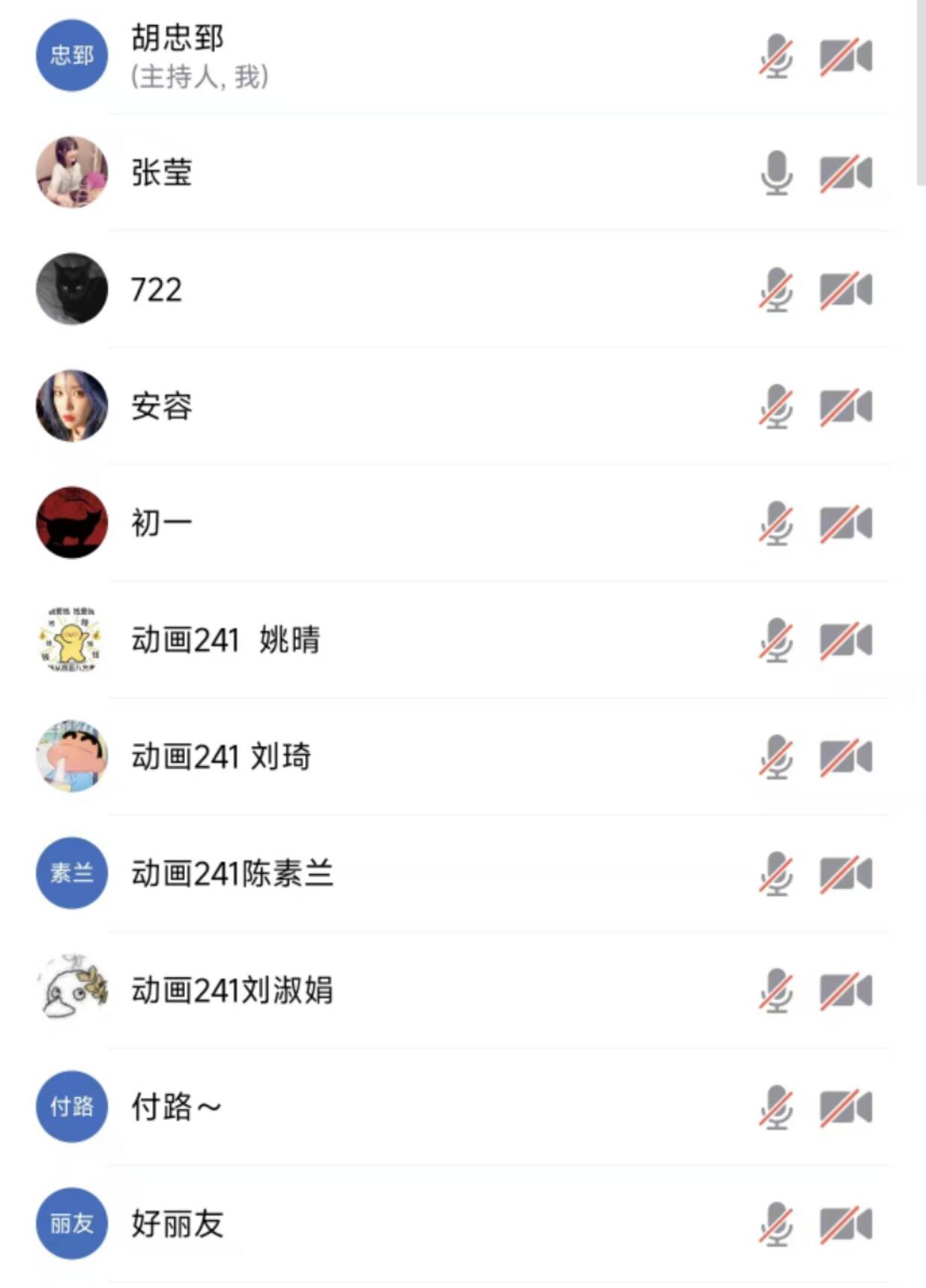
Task: Tap the microphone icon for 张莹
Action: click(x=777, y=173)
